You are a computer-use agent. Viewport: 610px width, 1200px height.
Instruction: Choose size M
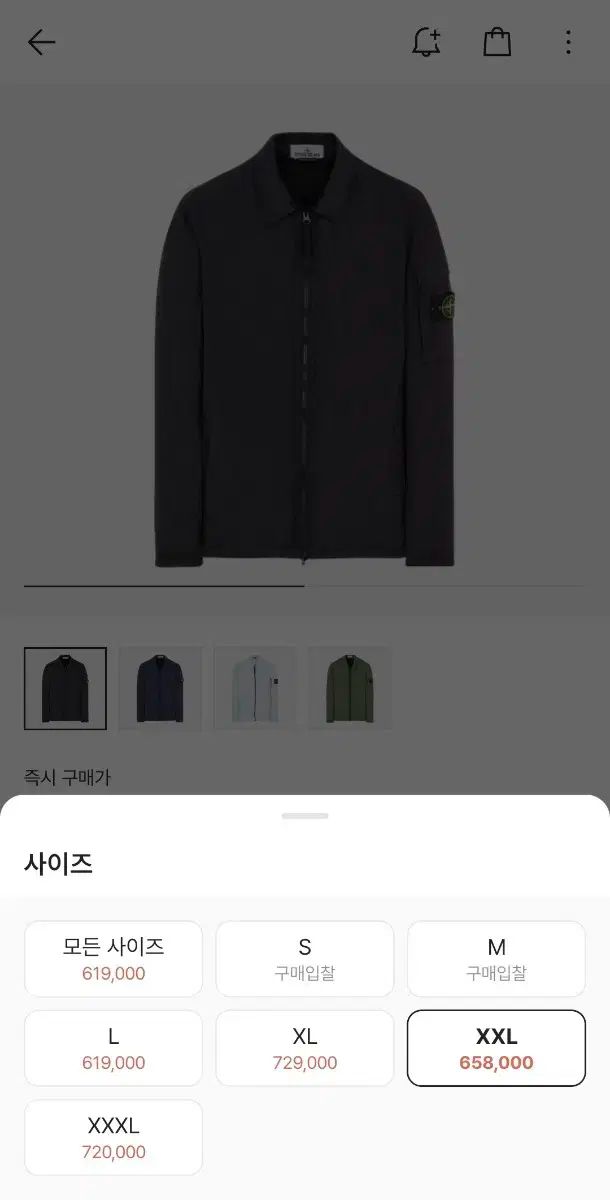coord(496,959)
